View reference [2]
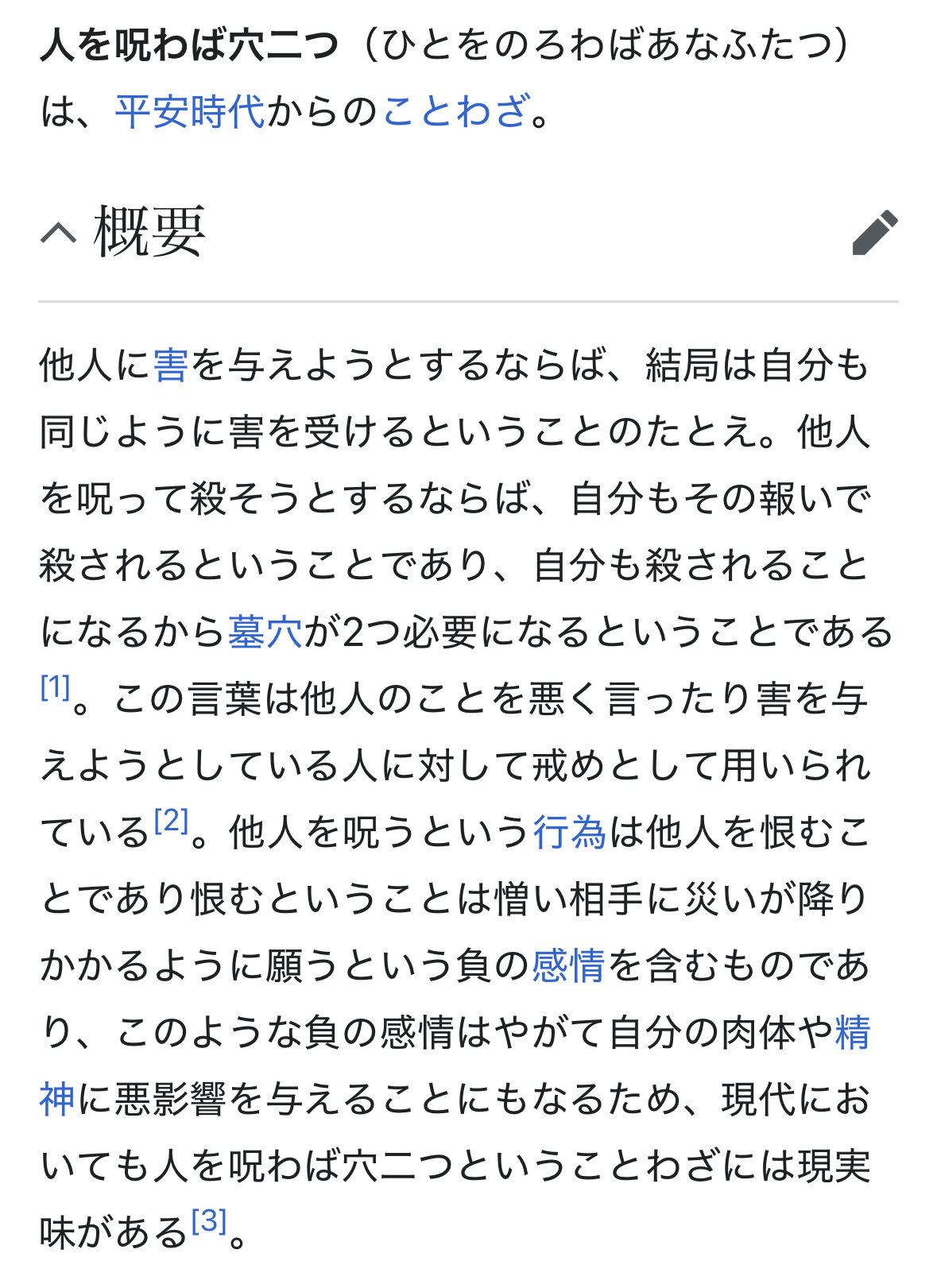 pyautogui.click(x=171, y=820)
